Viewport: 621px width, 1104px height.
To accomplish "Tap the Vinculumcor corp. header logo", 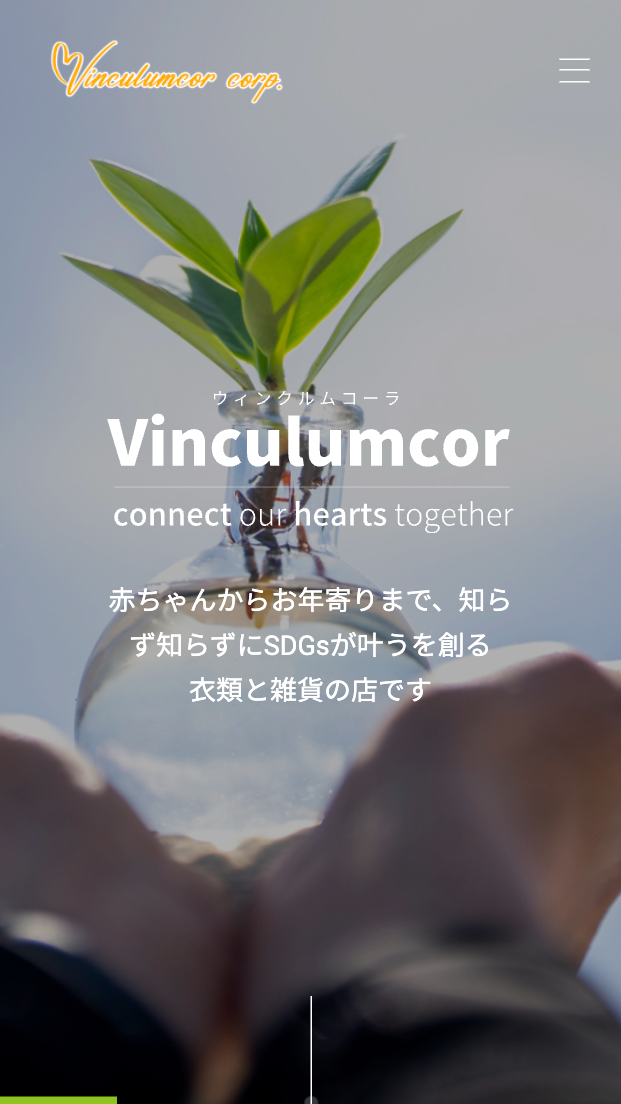I will click(x=166, y=70).
